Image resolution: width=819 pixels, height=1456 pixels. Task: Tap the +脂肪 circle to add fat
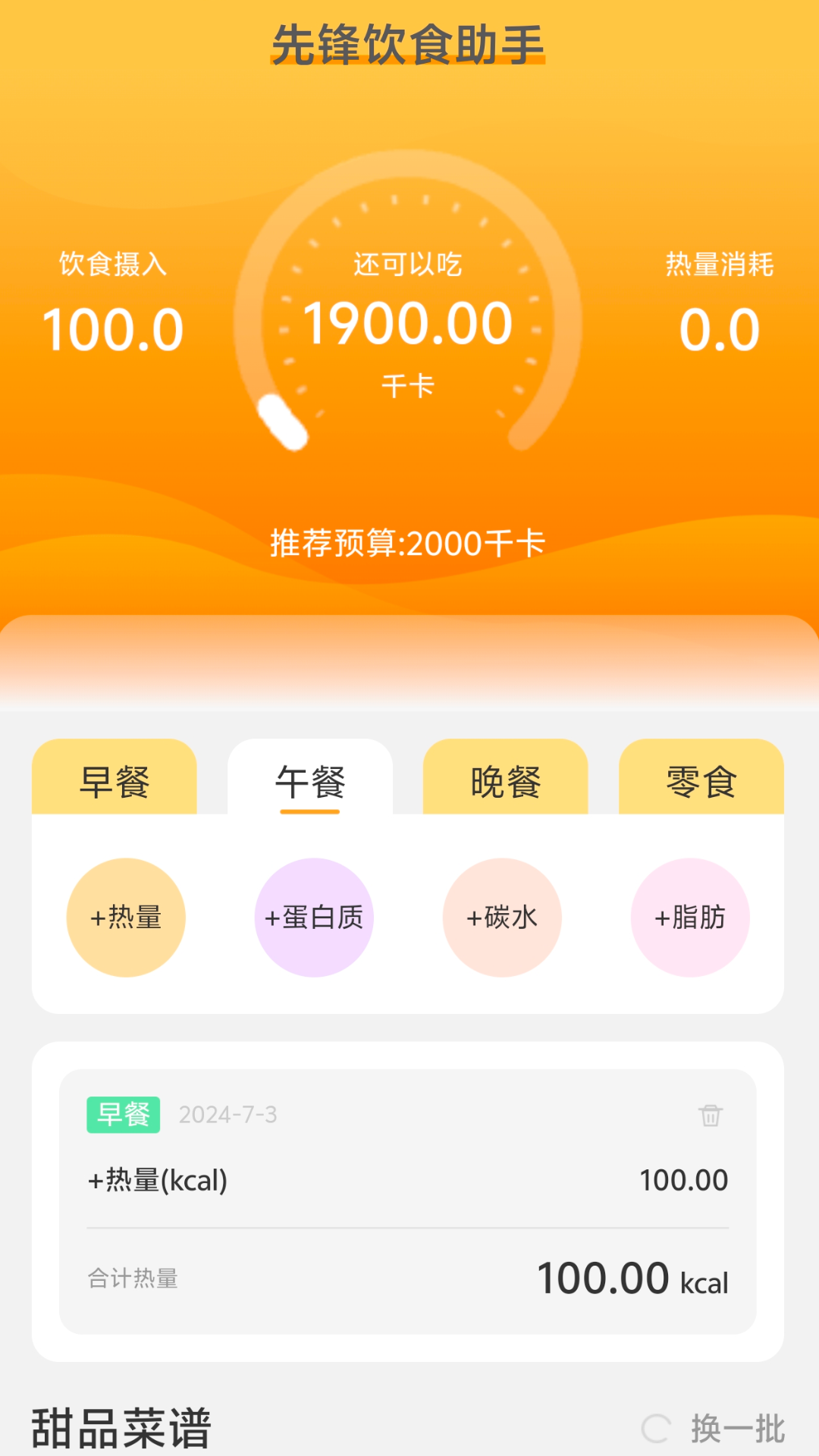690,916
